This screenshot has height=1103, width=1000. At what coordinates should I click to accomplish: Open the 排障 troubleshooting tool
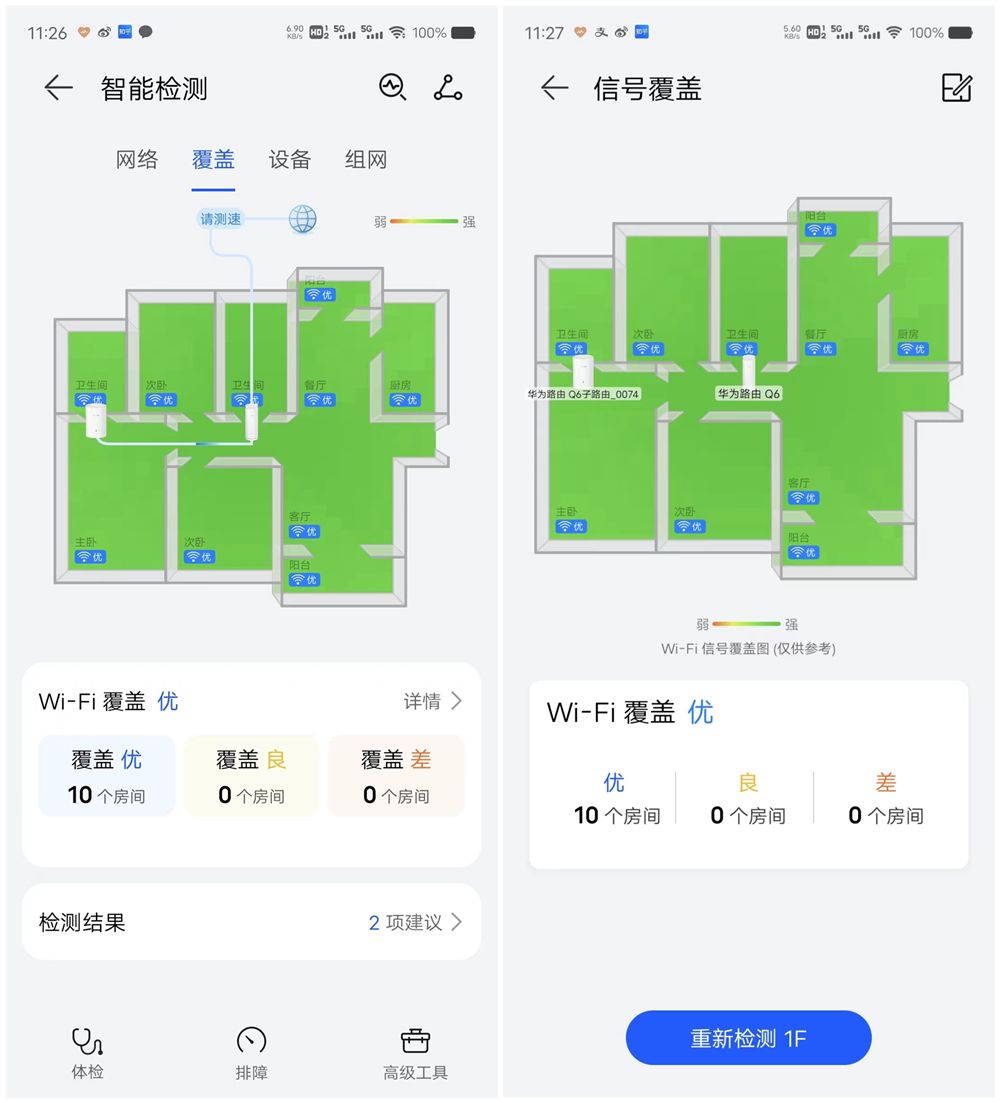(251, 1053)
